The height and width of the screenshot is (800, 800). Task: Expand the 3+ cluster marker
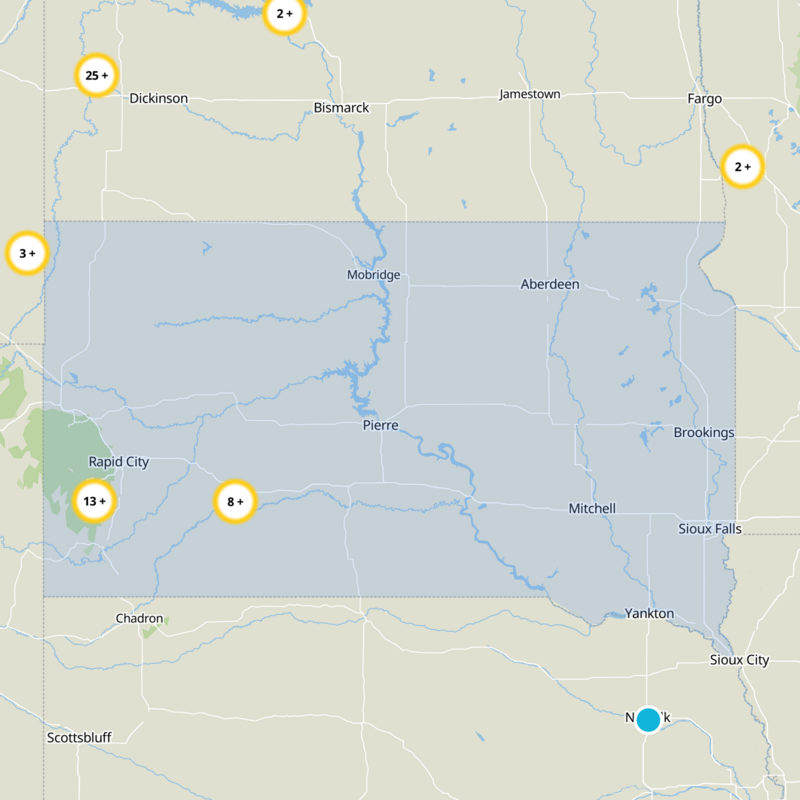(x=28, y=253)
